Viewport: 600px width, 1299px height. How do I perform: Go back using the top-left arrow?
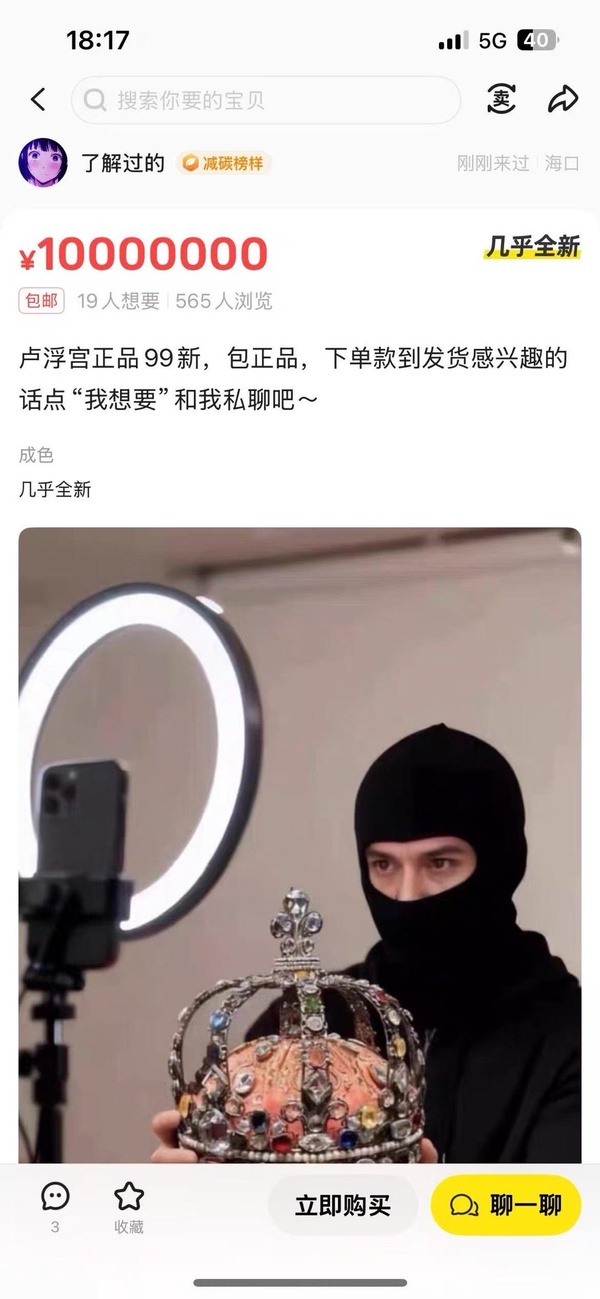pyautogui.click(x=38, y=99)
